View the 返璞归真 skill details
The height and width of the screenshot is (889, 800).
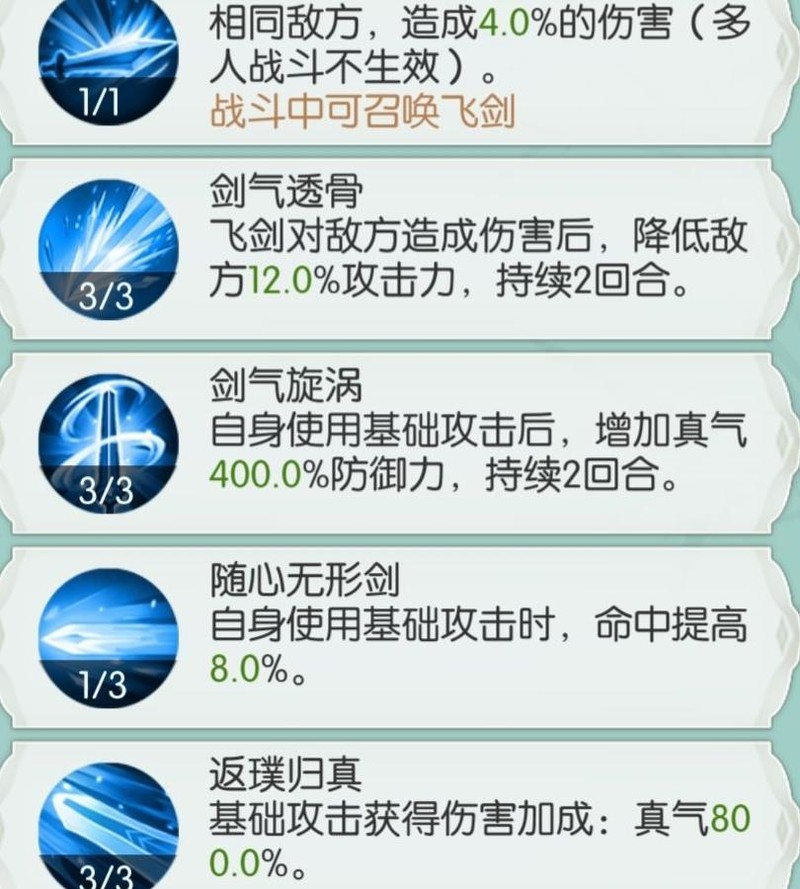tap(400, 815)
